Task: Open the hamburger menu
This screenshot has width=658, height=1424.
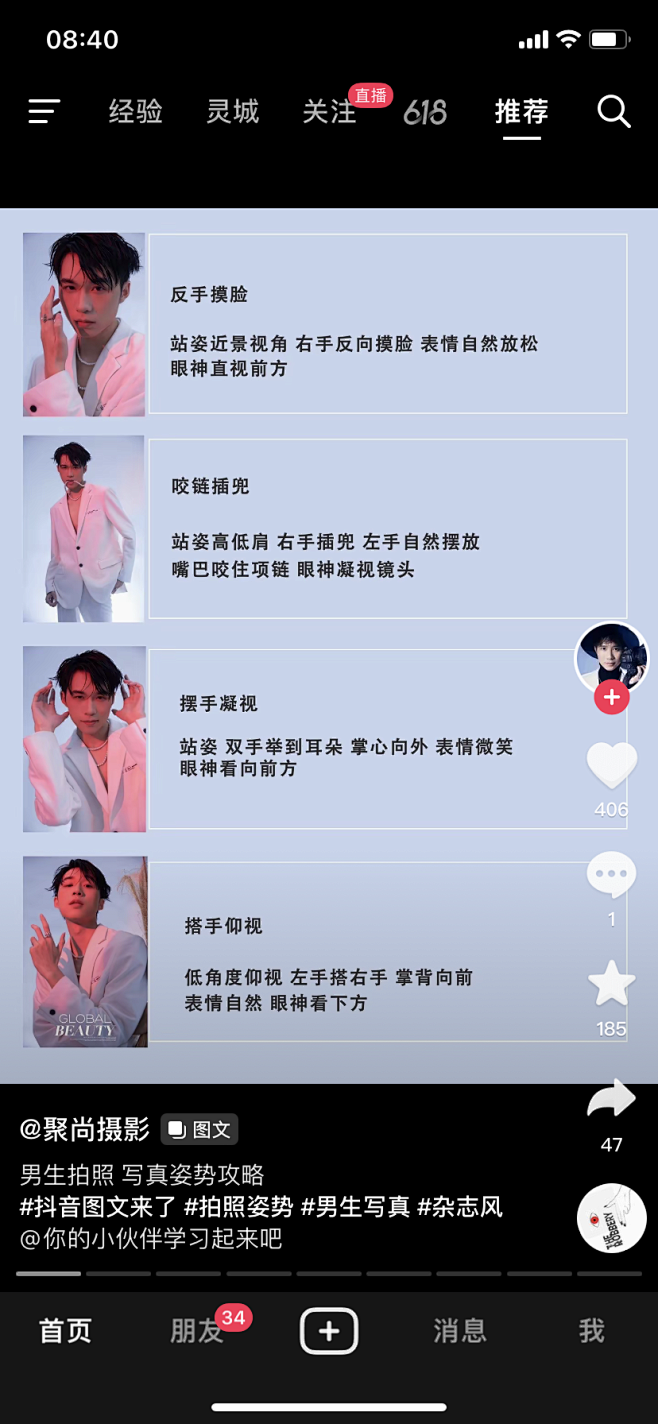Action: [44, 111]
